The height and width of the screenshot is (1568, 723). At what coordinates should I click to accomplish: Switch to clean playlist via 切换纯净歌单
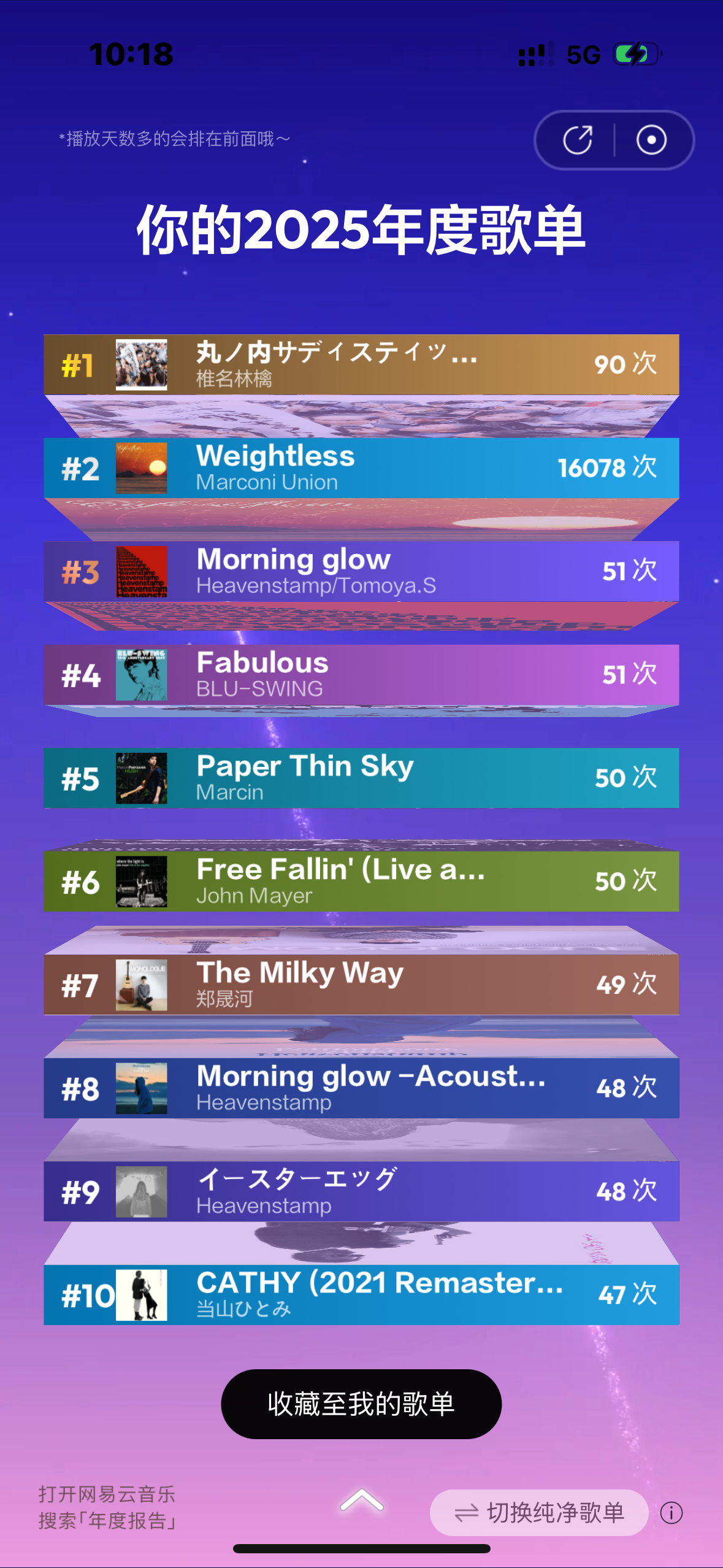click(x=539, y=1513)
